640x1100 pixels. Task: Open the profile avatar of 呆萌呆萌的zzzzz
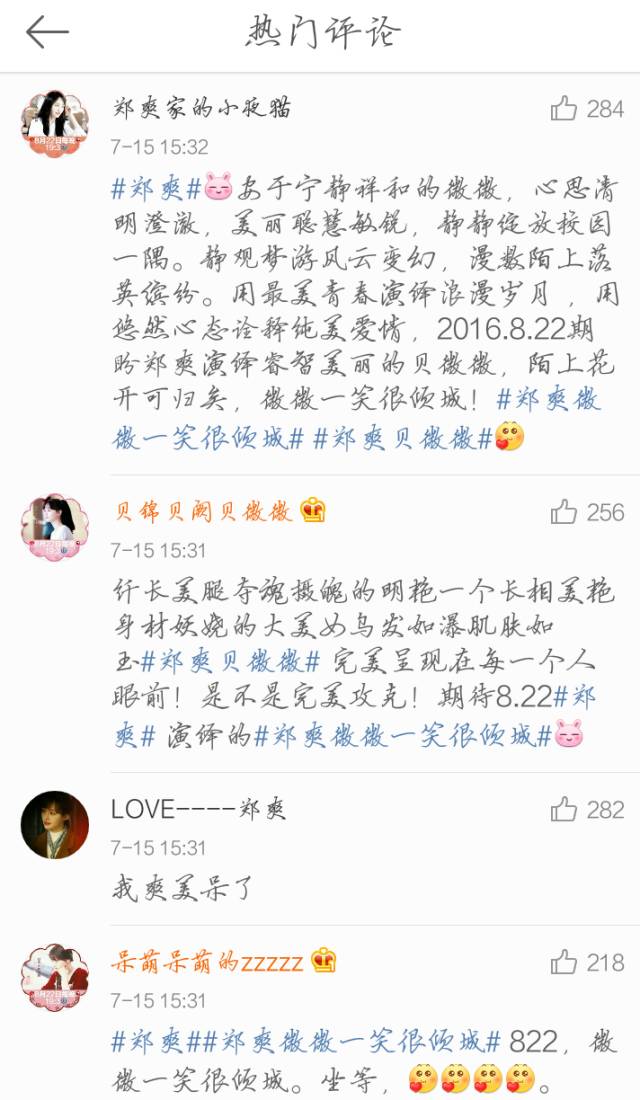click(x=54, y=977)
